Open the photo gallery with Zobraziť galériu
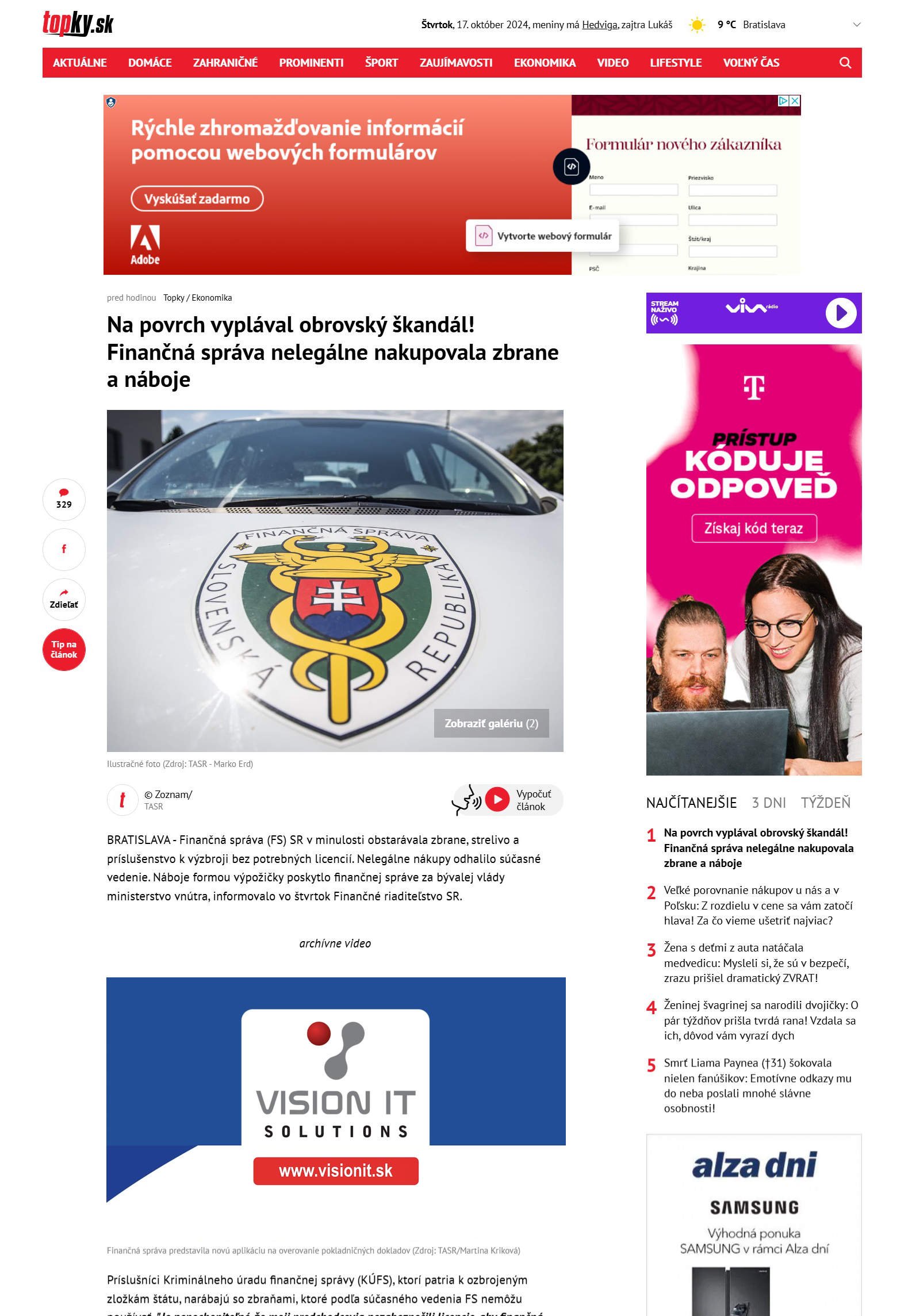The width and height of the screenshot is (912, 1316). click(491, 723)
